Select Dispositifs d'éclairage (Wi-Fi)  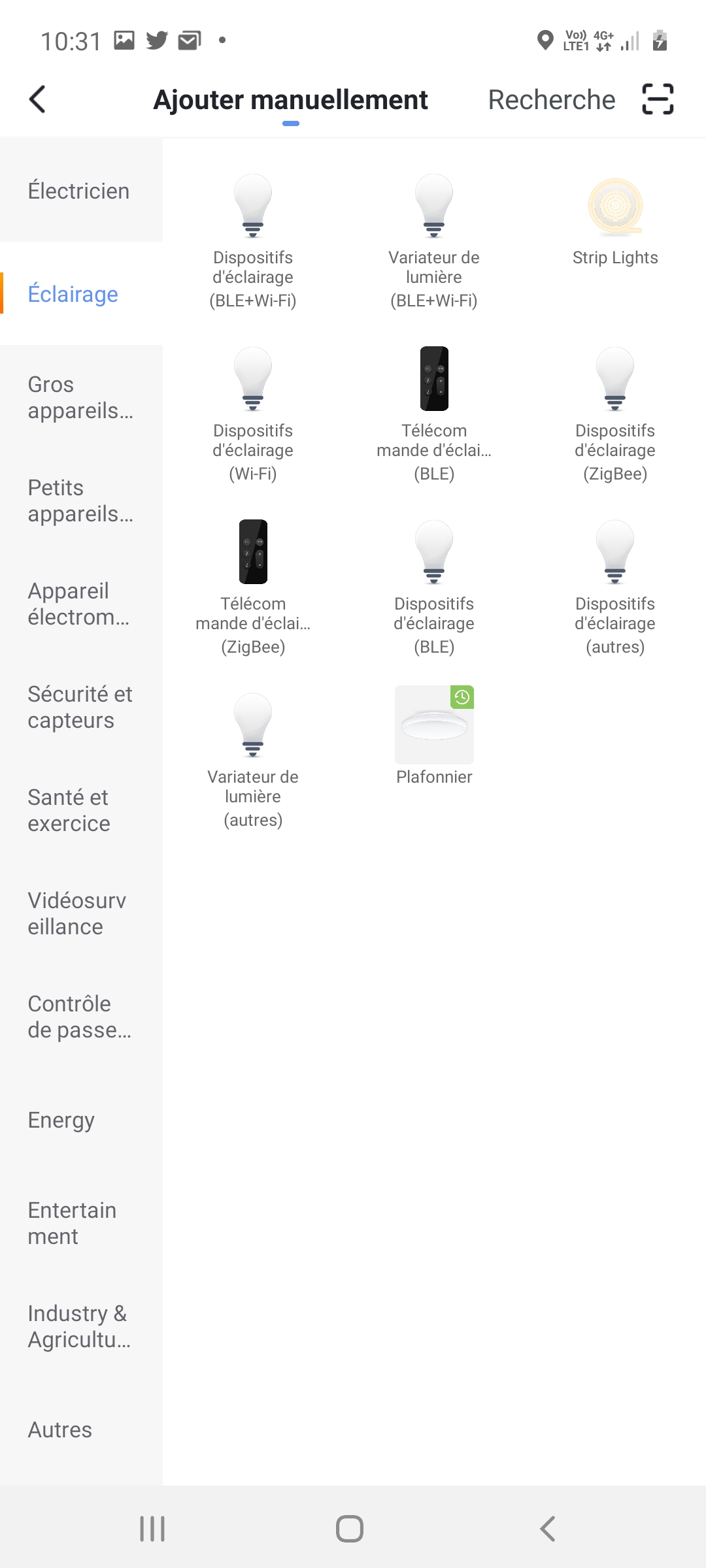pos(253,414)
